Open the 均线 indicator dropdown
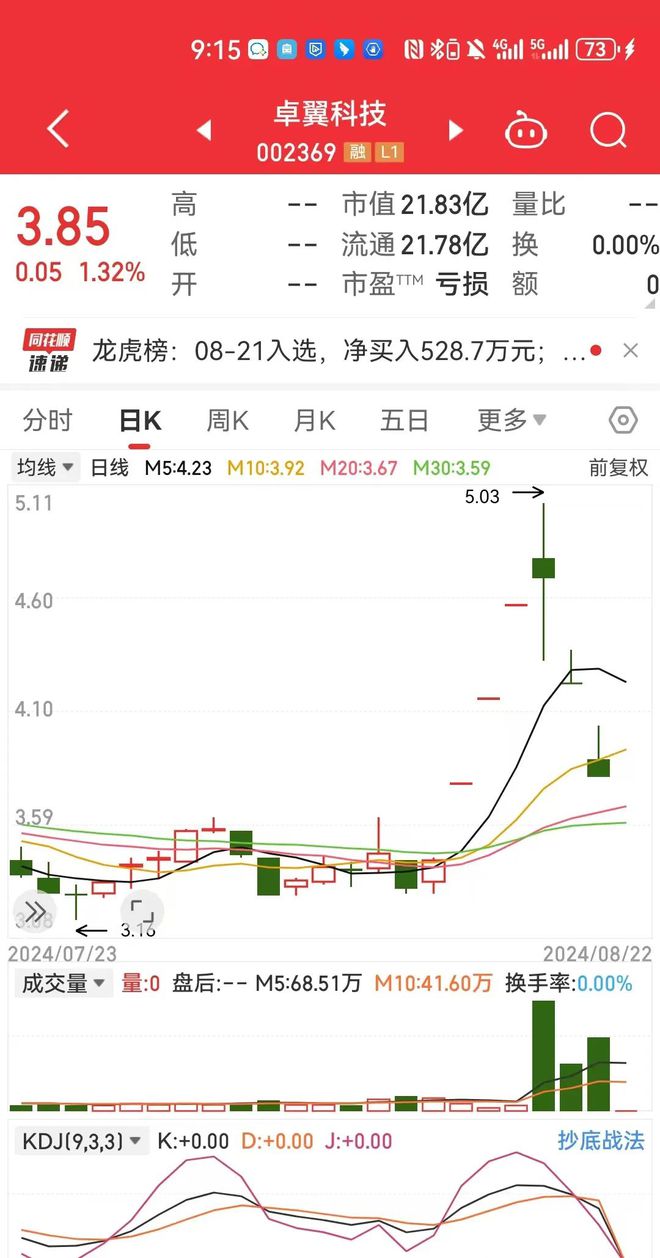The image size is (660, 1258). (x=46, y=467)
